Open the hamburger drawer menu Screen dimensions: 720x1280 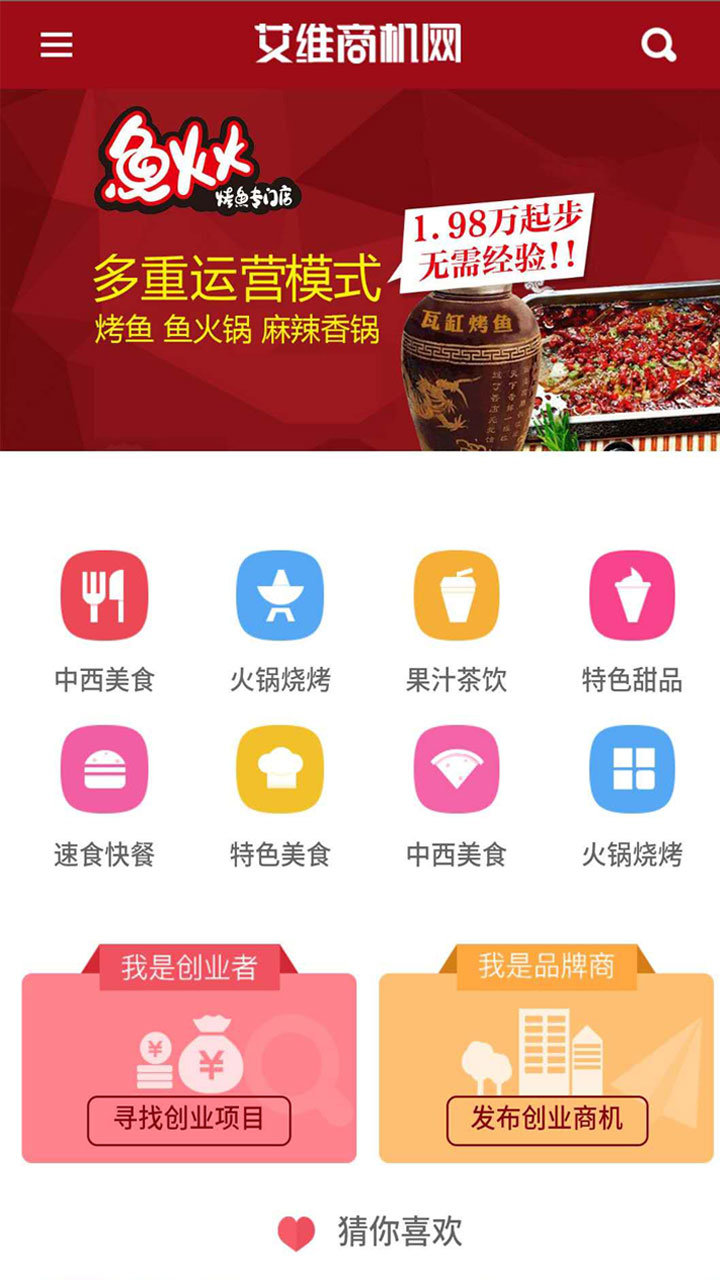56,45
